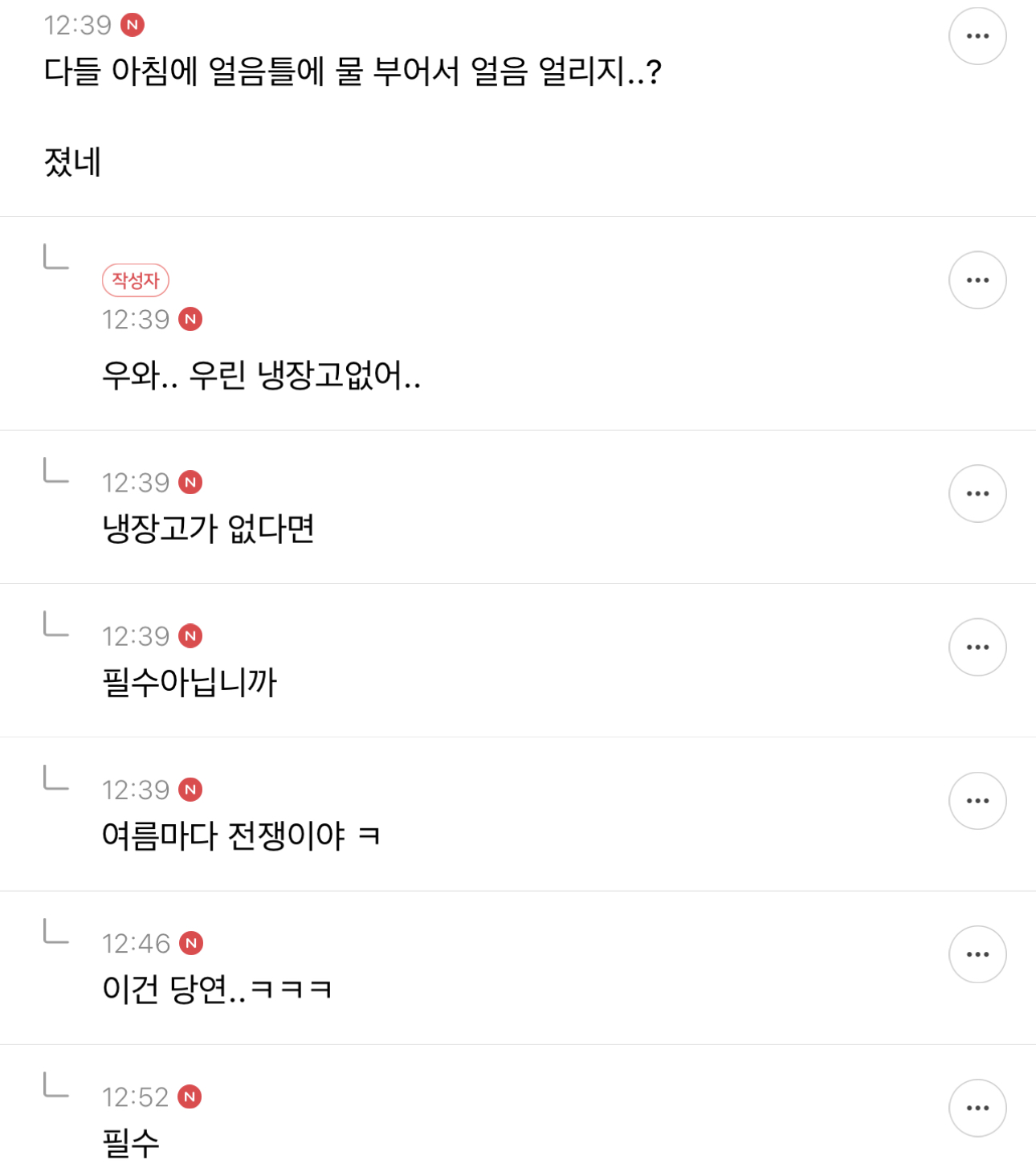The width and height of the screenshot is (1036, 1176).
Task: Open more menu for reply '이건 당연..ㅋㅋㅋ'
Action: (x=977, y=954)
